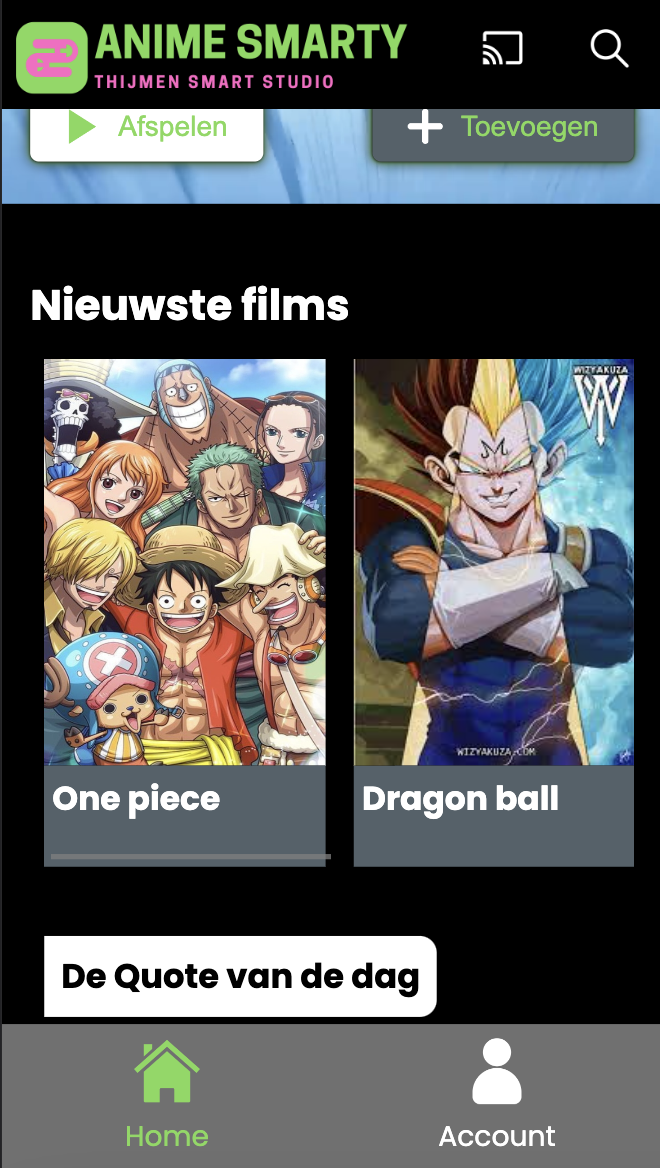
Task: Open the cast screen icon
Action: pyautogui.click(x=502, y=49)
